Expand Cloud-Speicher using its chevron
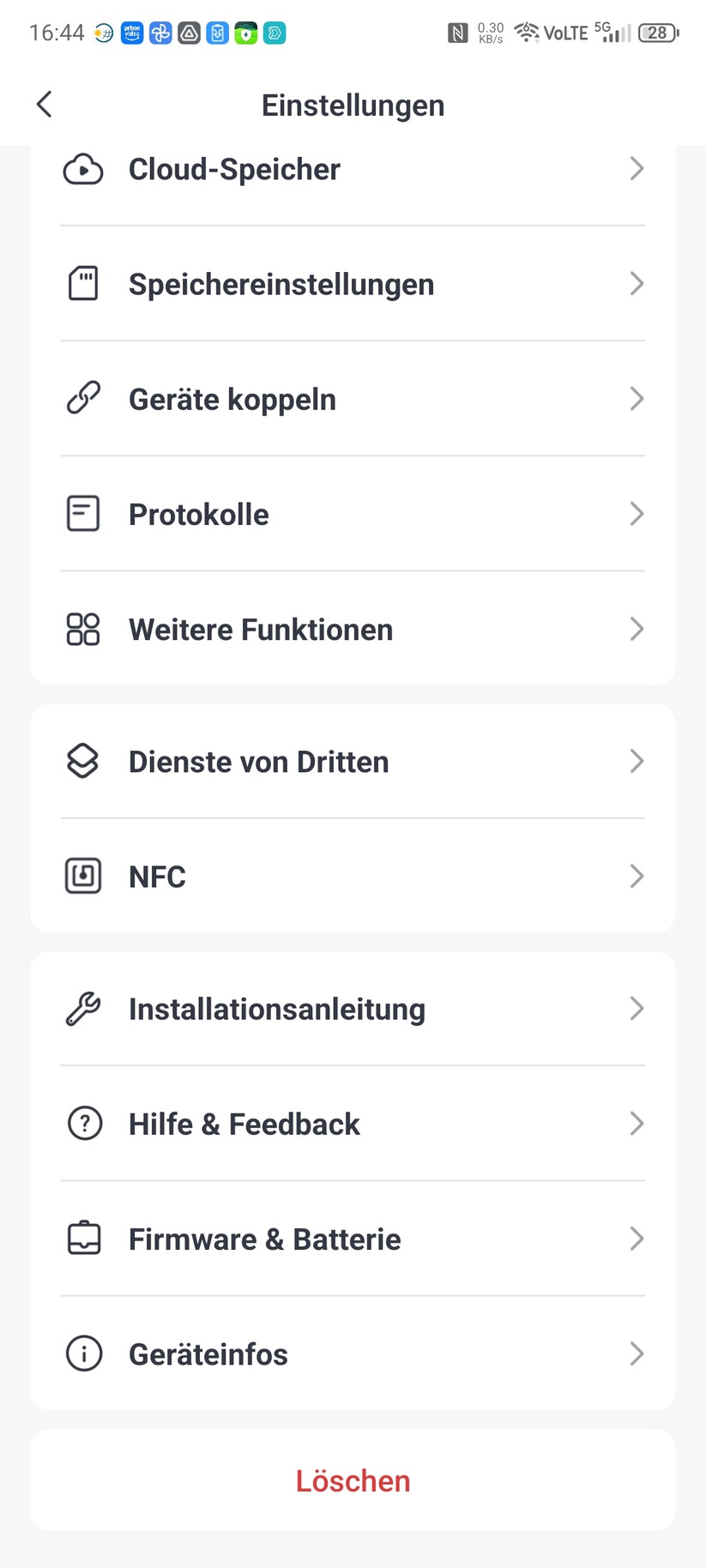706x1568 pixels. point(636,169)
